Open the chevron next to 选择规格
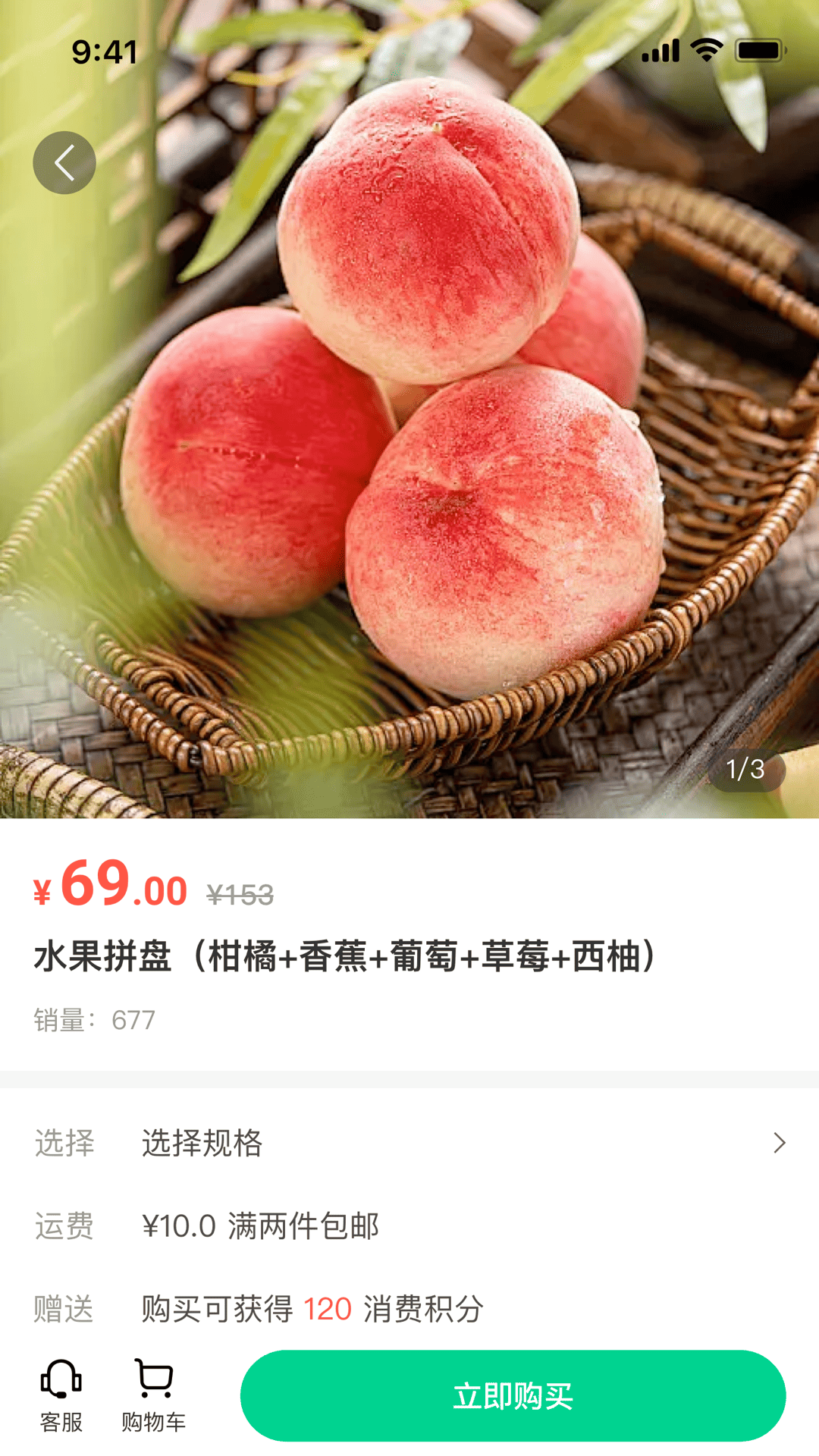This screenshot has height=1456, width=819. coord(780,1143)
